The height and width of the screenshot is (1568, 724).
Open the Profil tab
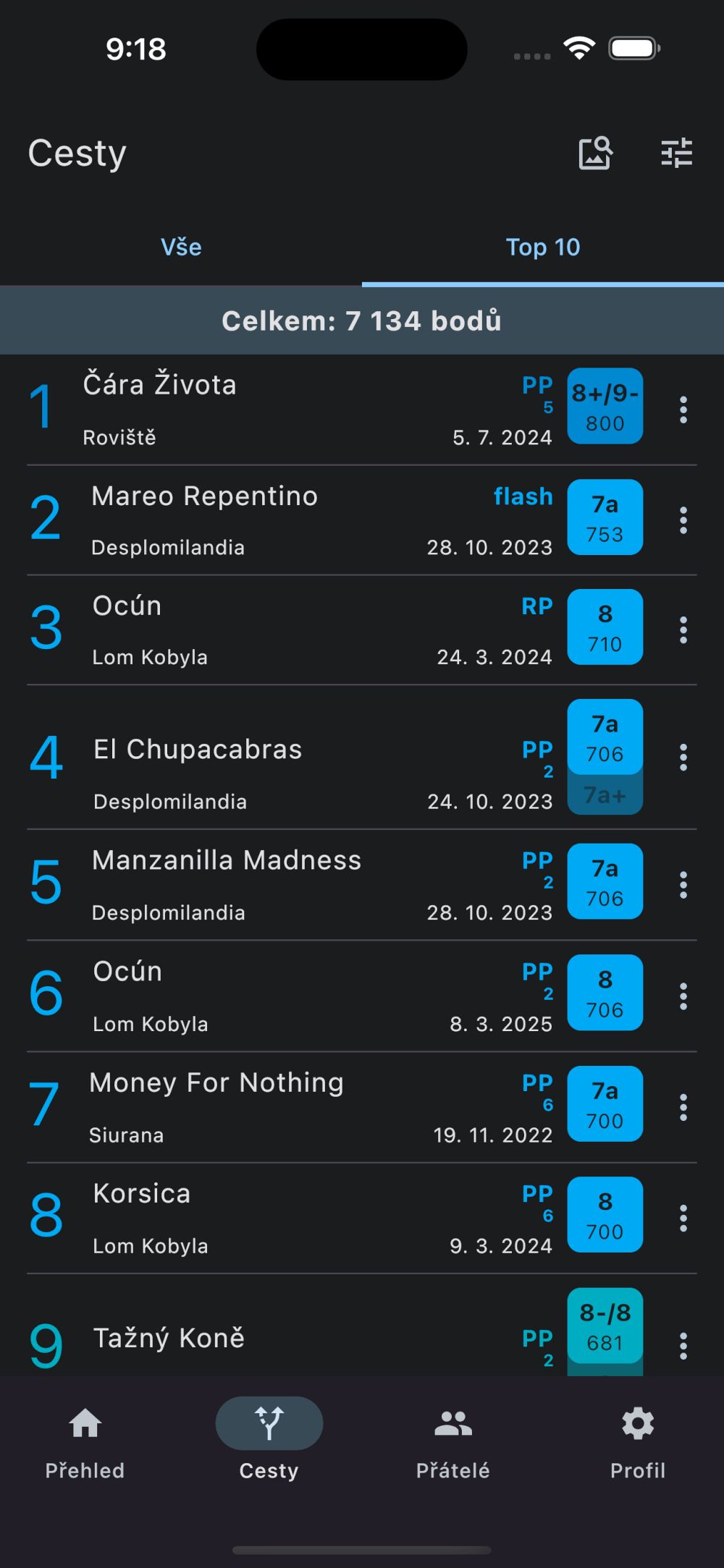tap(637, 1440)
